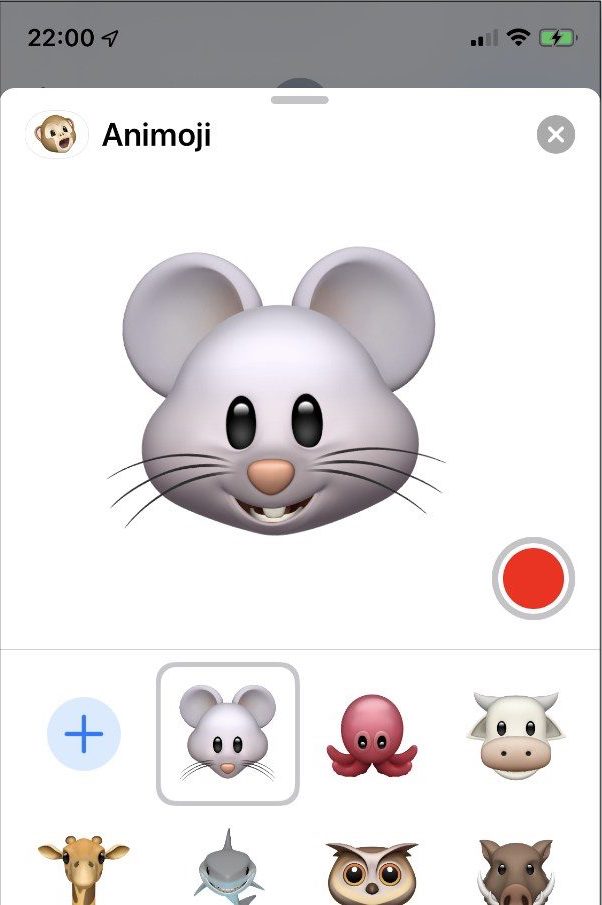
Task: Choose the owl Animoji
Action: click(371, 868)
